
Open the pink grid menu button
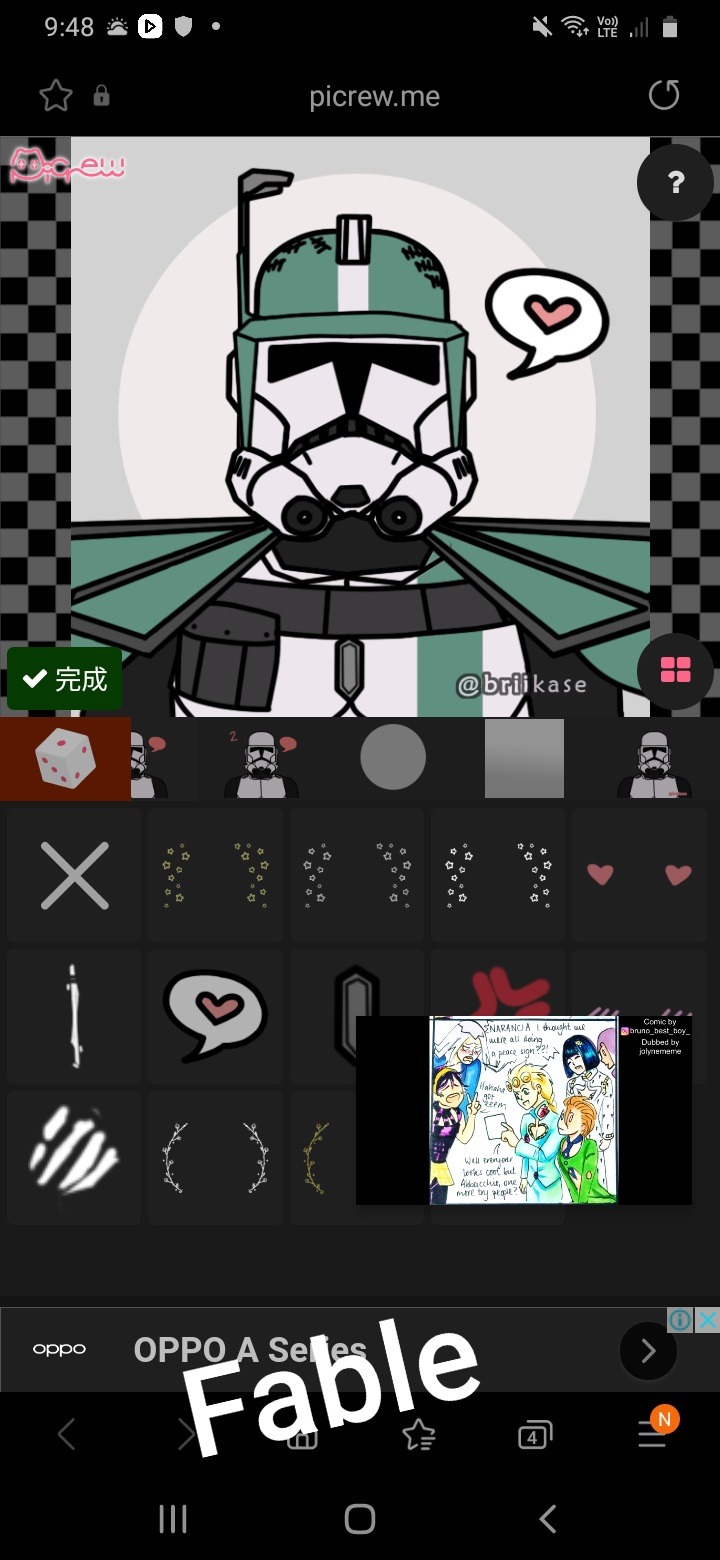675,670
